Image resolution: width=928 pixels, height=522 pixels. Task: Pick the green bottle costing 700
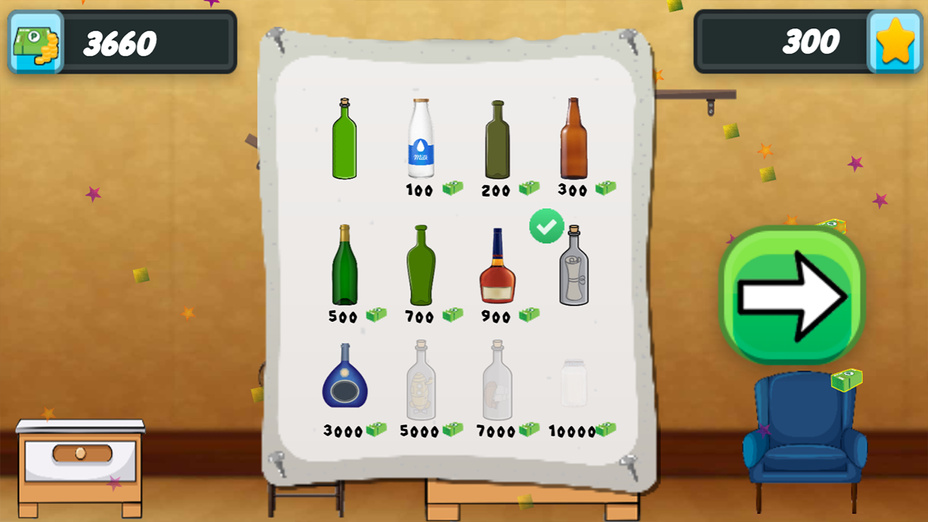421,265
